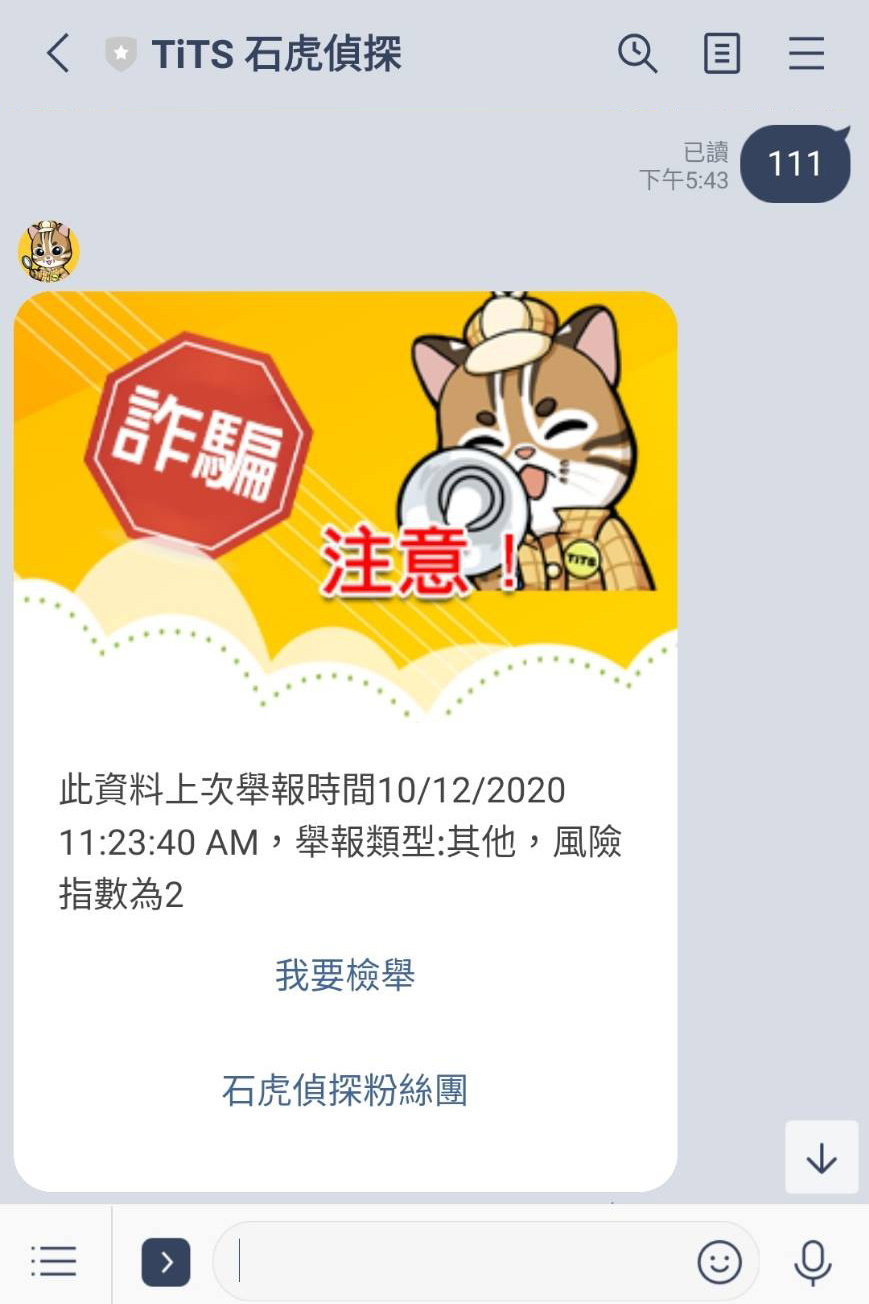Open the rich menu list icon
Viewport: 869px width, 1304px height.
pos(54,1261)
